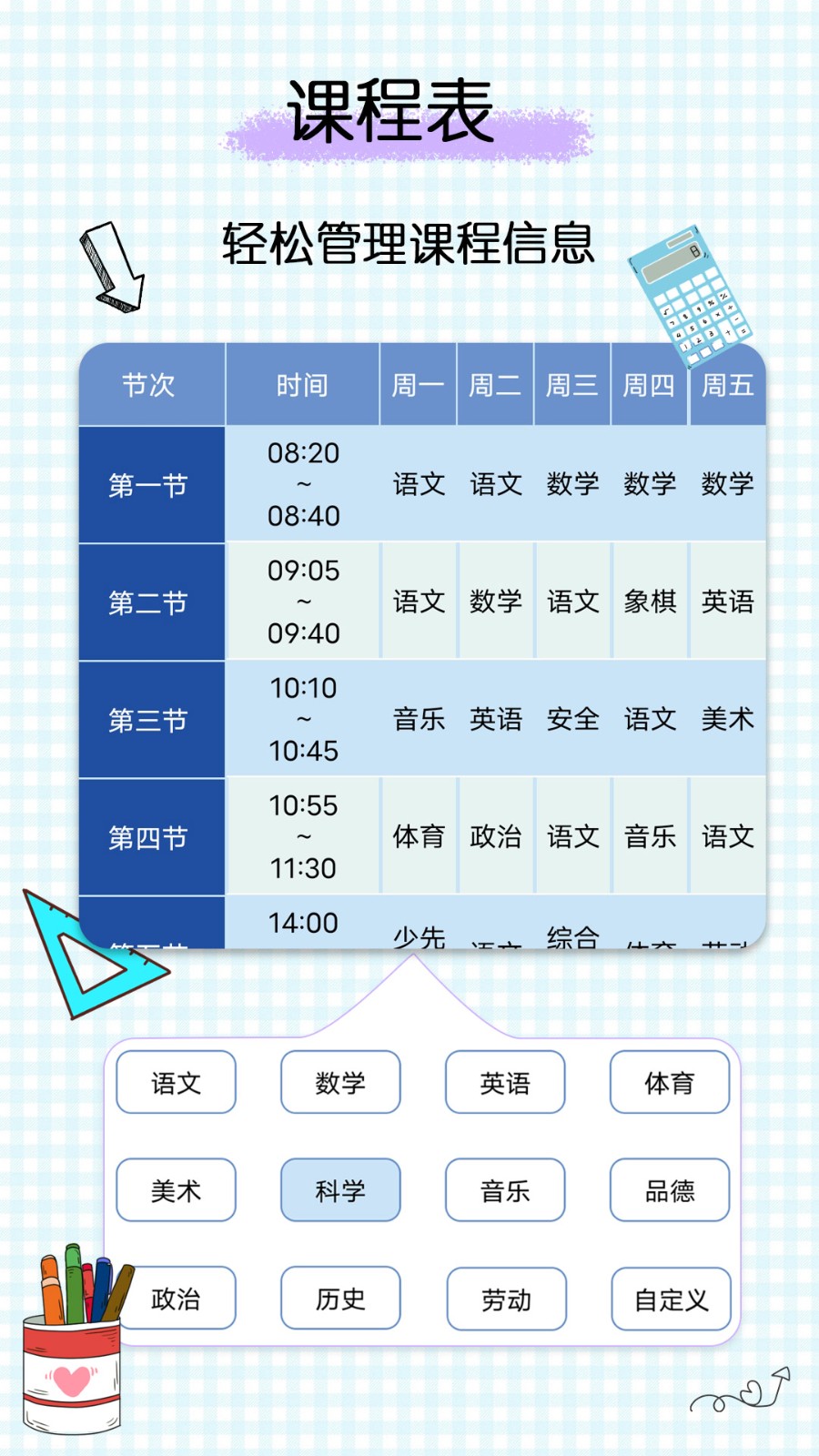Select the 自定义 custom subject option
Screen dimensions: 819x1456
point(671,1299)
